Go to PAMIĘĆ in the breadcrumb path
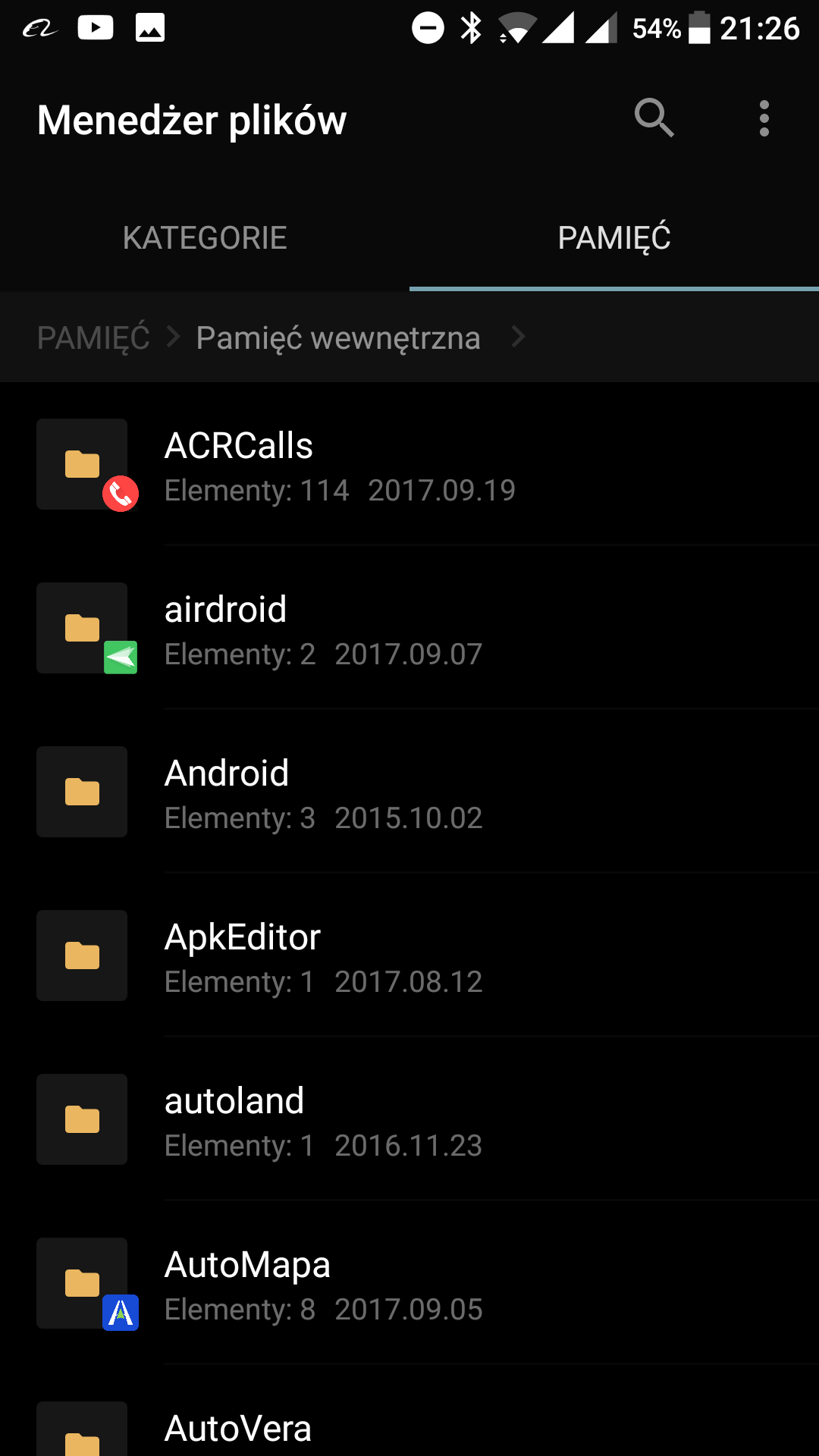This screenshot has height=1456, width=819. pos(93,337)
